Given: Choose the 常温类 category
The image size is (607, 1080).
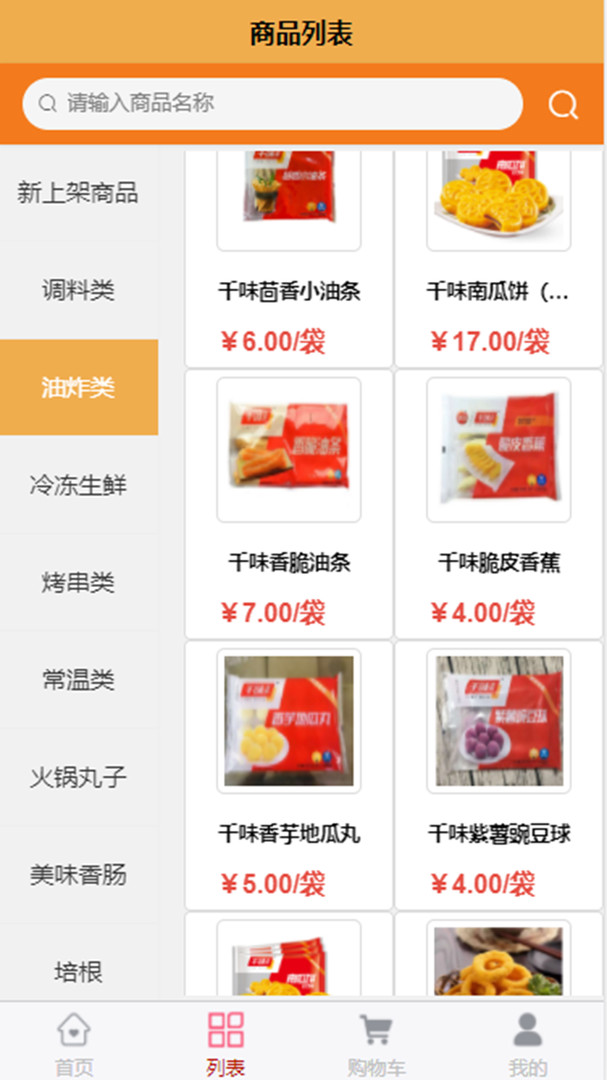Looking at the screenshot, I should tap(78, 680).
